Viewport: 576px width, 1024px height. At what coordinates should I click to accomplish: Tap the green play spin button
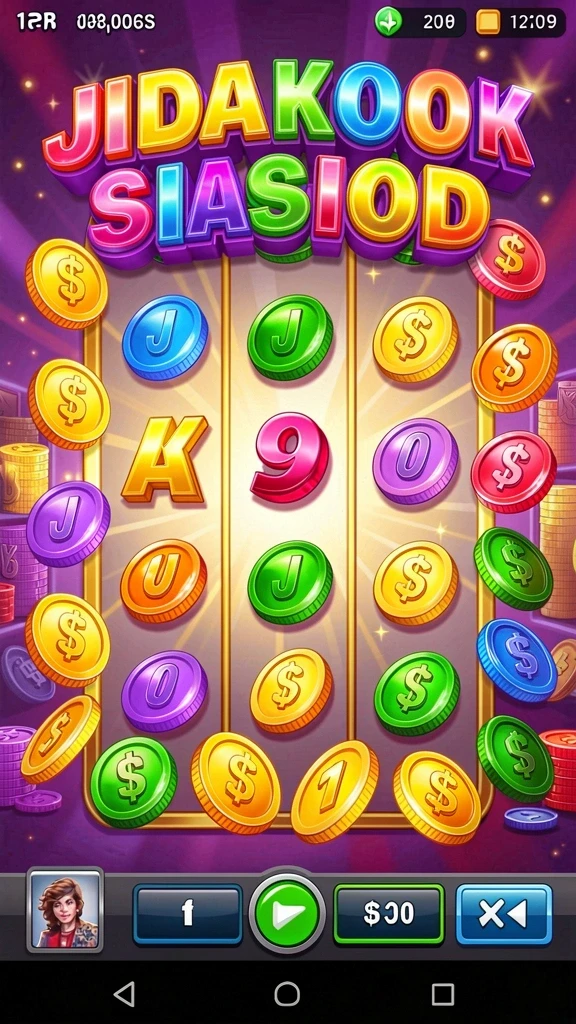tap(287, 914)
